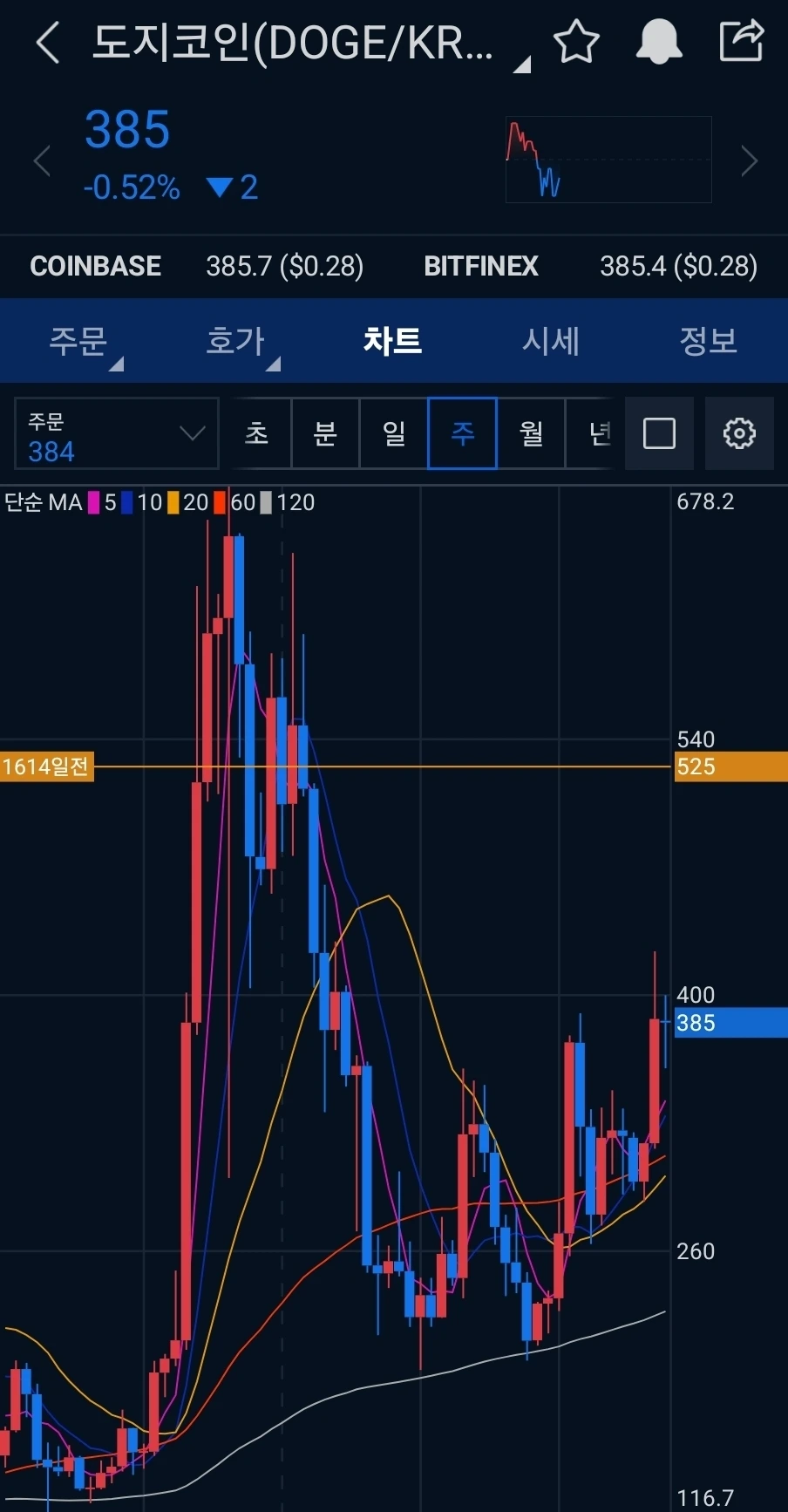Viewport: 788px width, 1512px height.
Task: Open the 정보 tab
Action: pyautogui.click(x=709, y=341)
